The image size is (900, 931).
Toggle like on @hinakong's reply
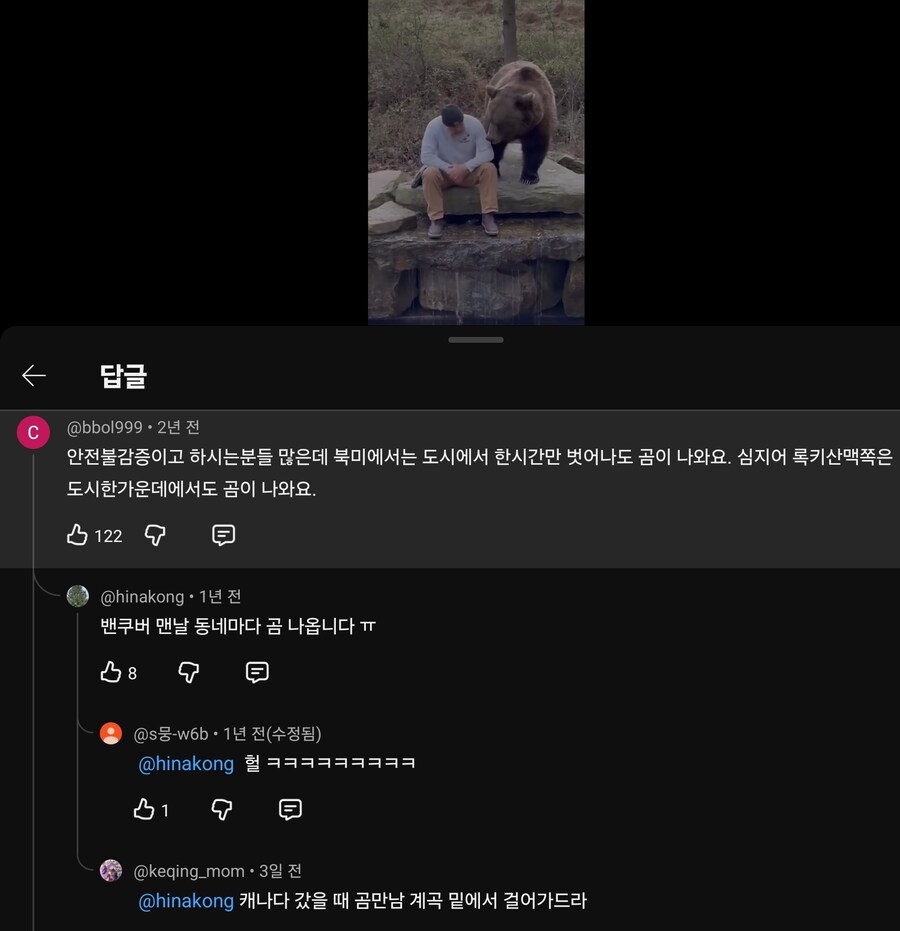click(112, 672)
